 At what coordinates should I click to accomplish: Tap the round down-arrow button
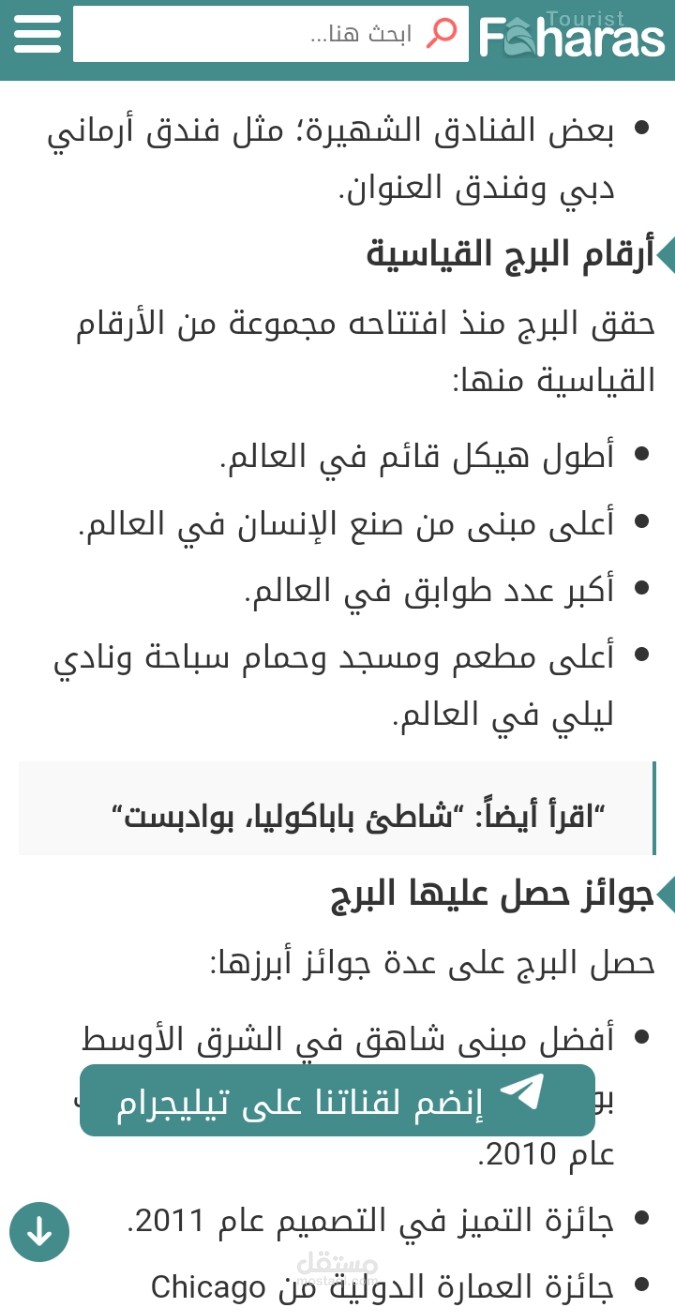pos(40,1231)
